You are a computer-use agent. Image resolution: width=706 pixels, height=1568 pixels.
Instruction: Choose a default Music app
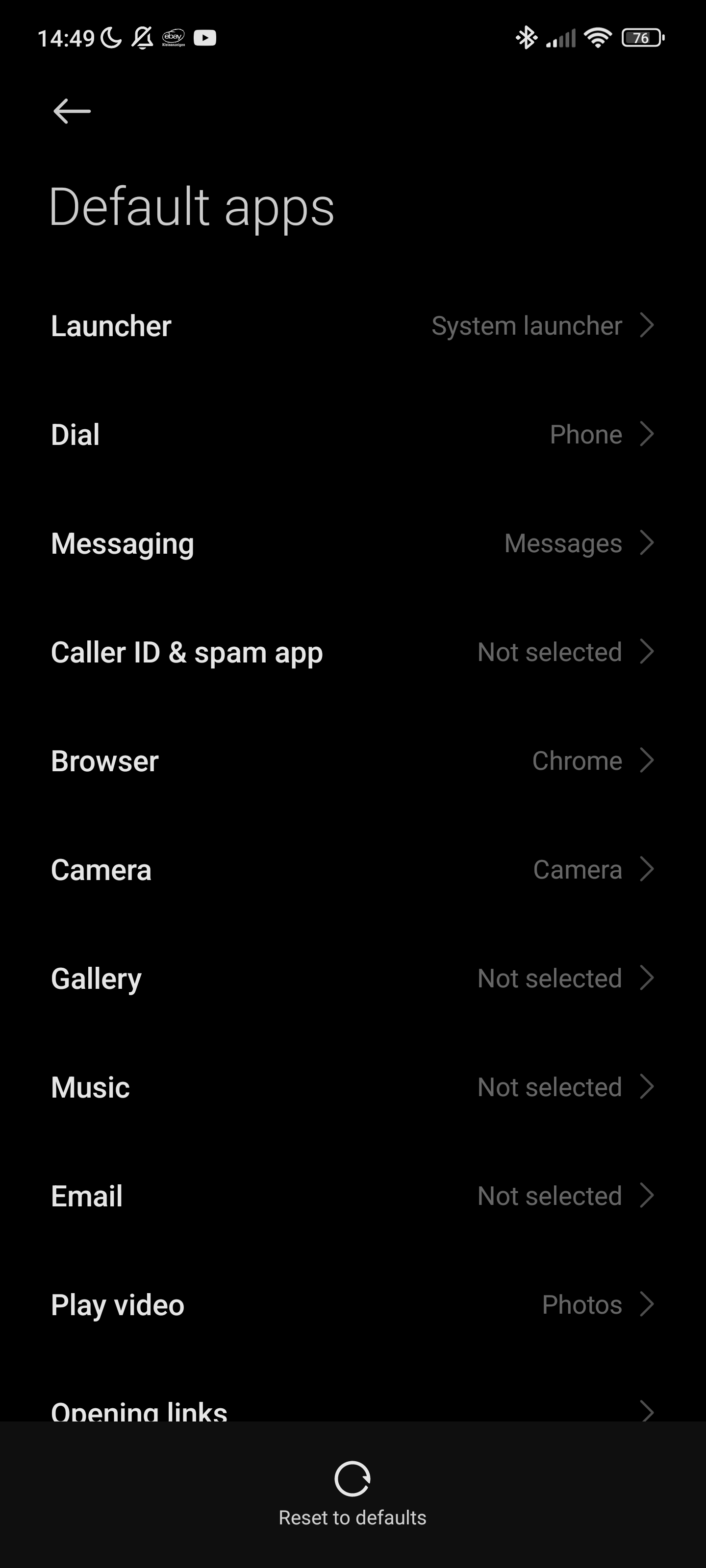click(353, 1087)
